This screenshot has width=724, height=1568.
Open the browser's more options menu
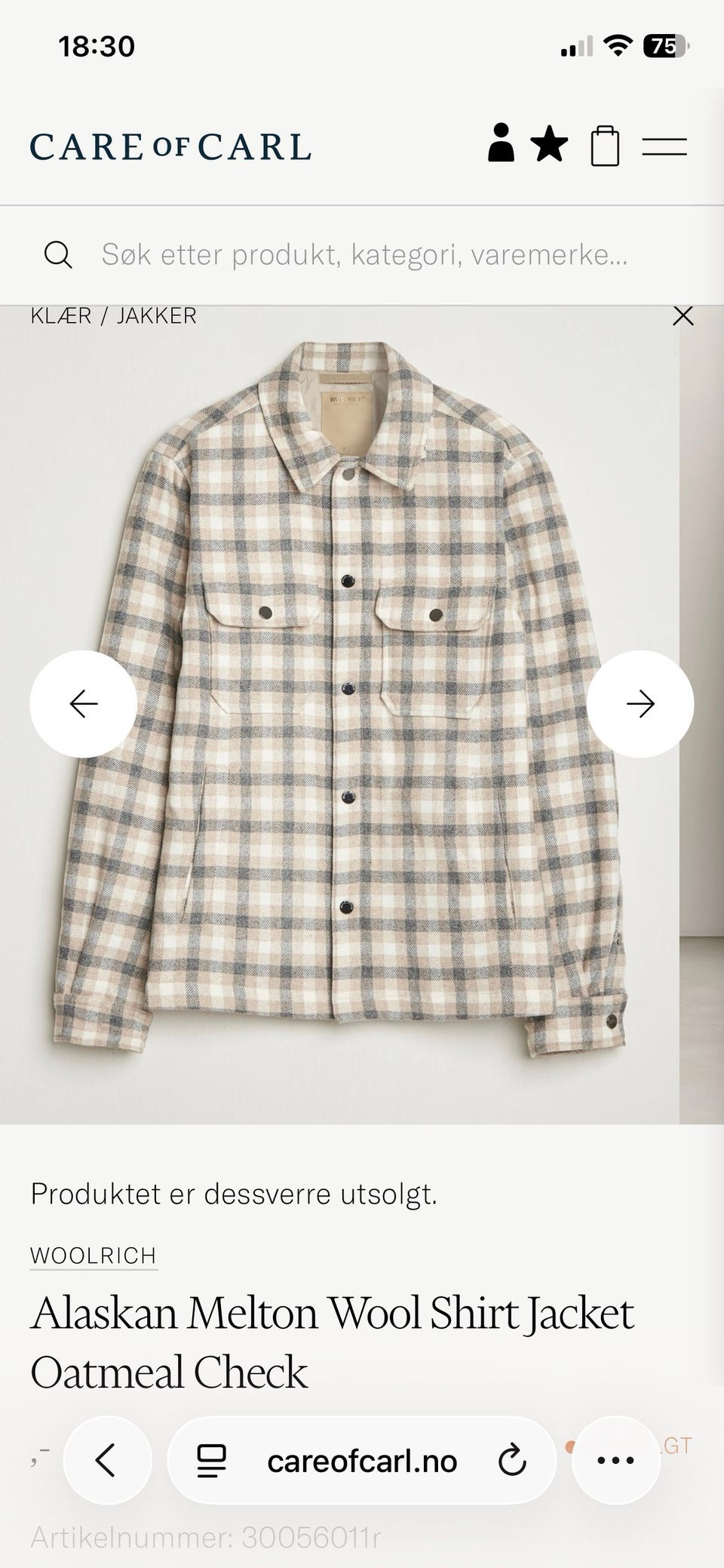pyautogui.click(x=615, y=1461)
